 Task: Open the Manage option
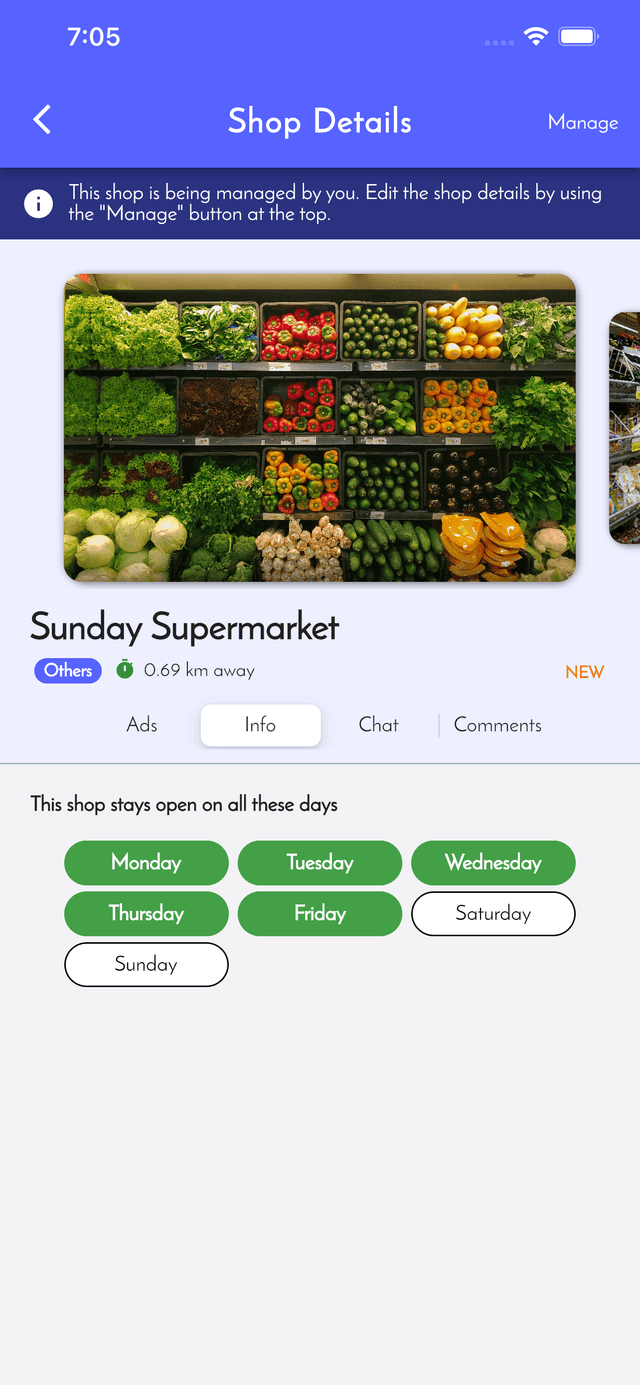coord(582,123)
